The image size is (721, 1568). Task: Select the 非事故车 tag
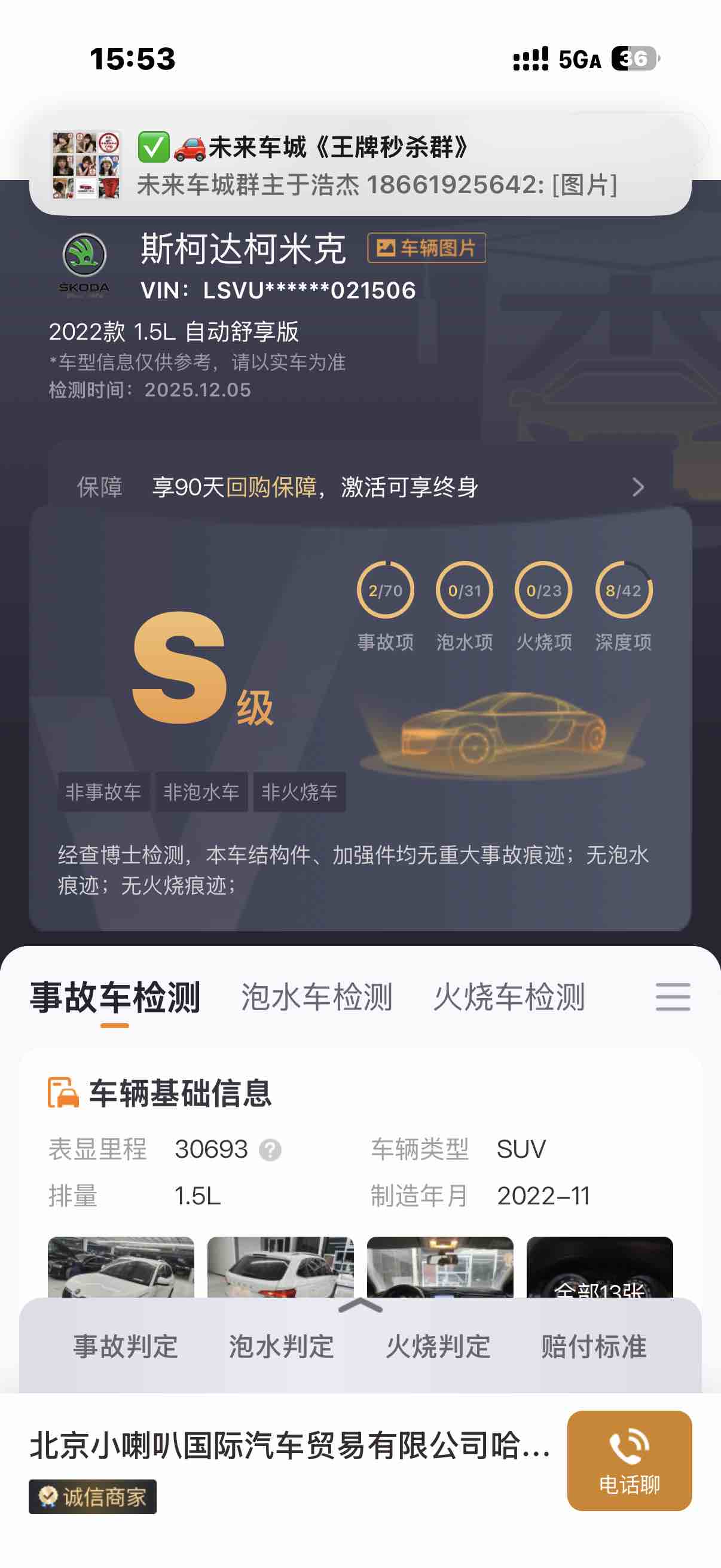pos(103,791)
